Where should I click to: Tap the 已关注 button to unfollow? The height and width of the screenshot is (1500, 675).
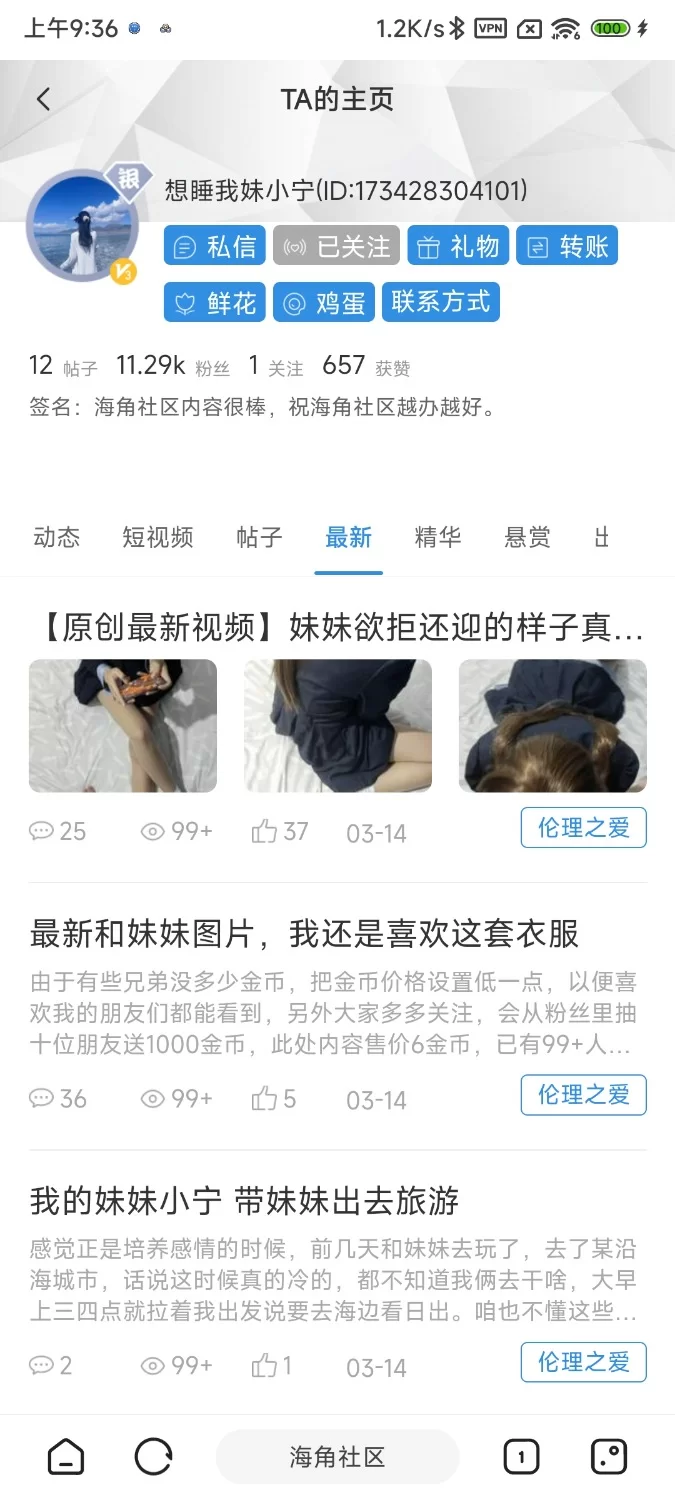click(x=337, y=246)
